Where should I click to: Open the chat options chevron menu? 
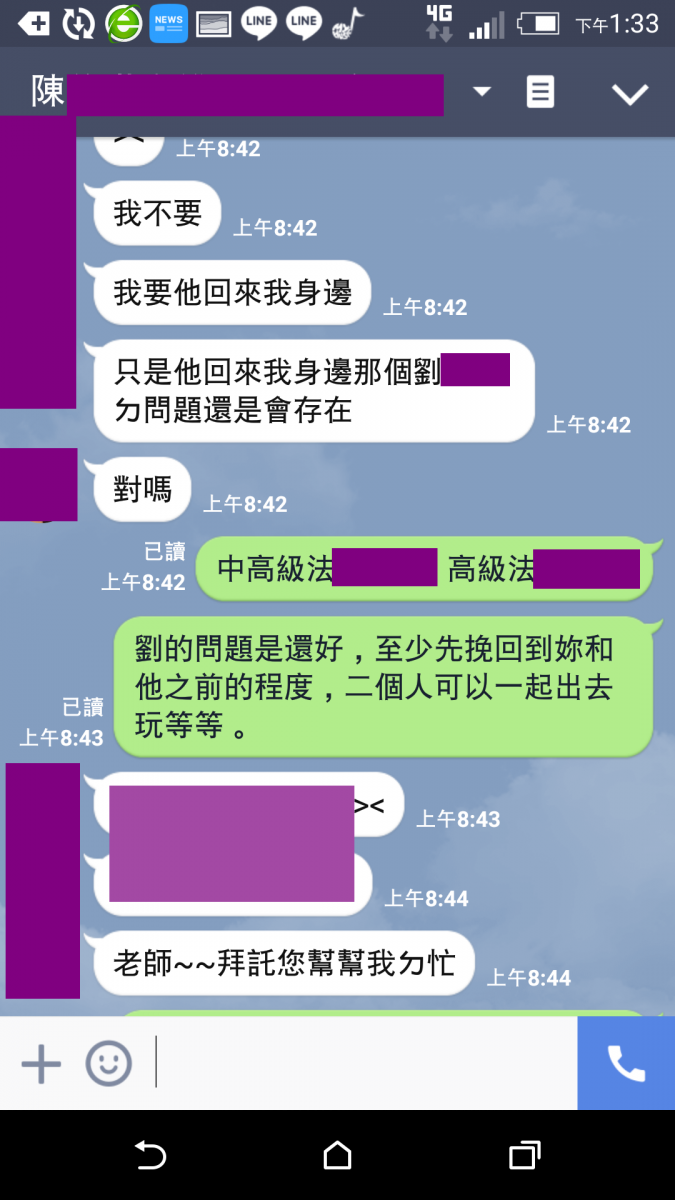[x=630, y=94]
